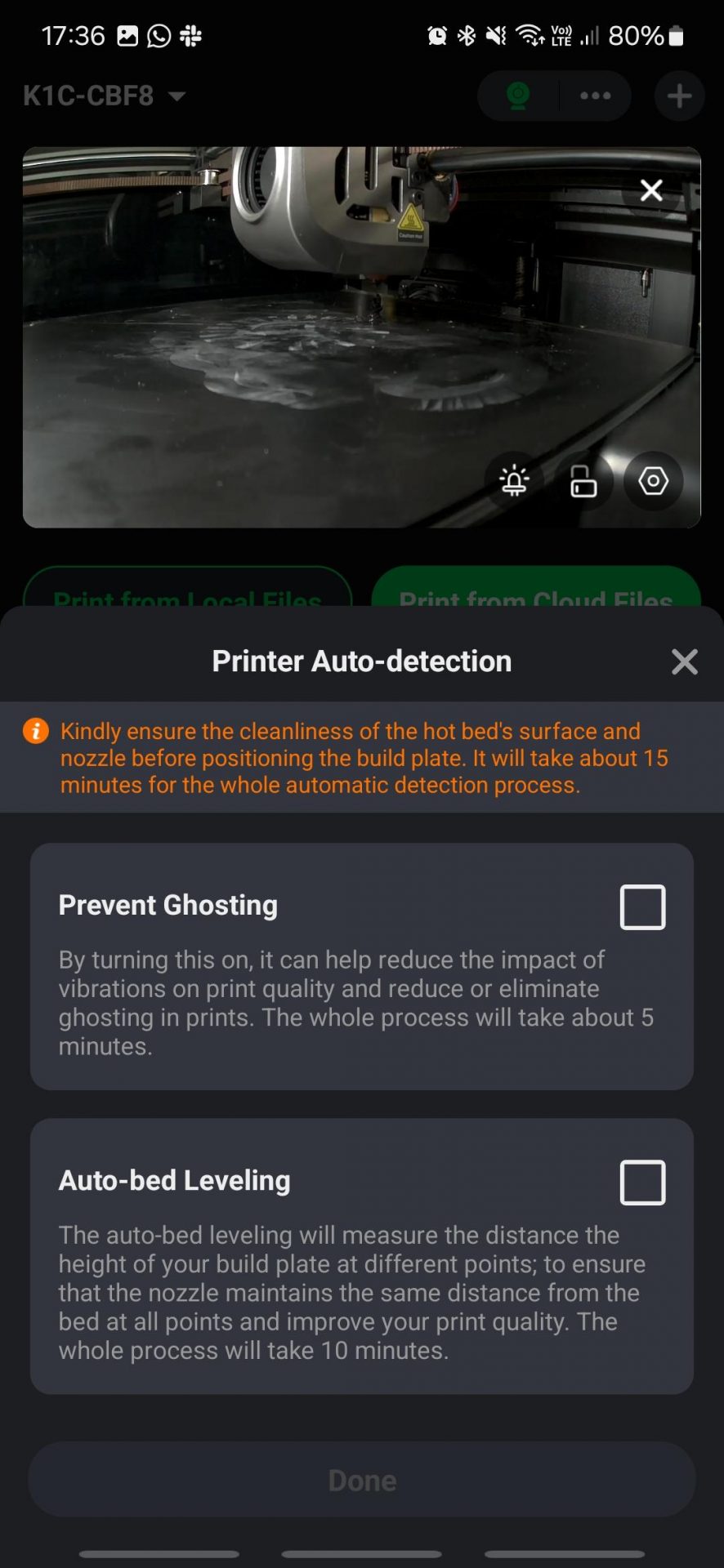Screen dimensions: 724x1568
Task: Close the Printer Auto-detection sheet
Action: click(x=684, y=661)
